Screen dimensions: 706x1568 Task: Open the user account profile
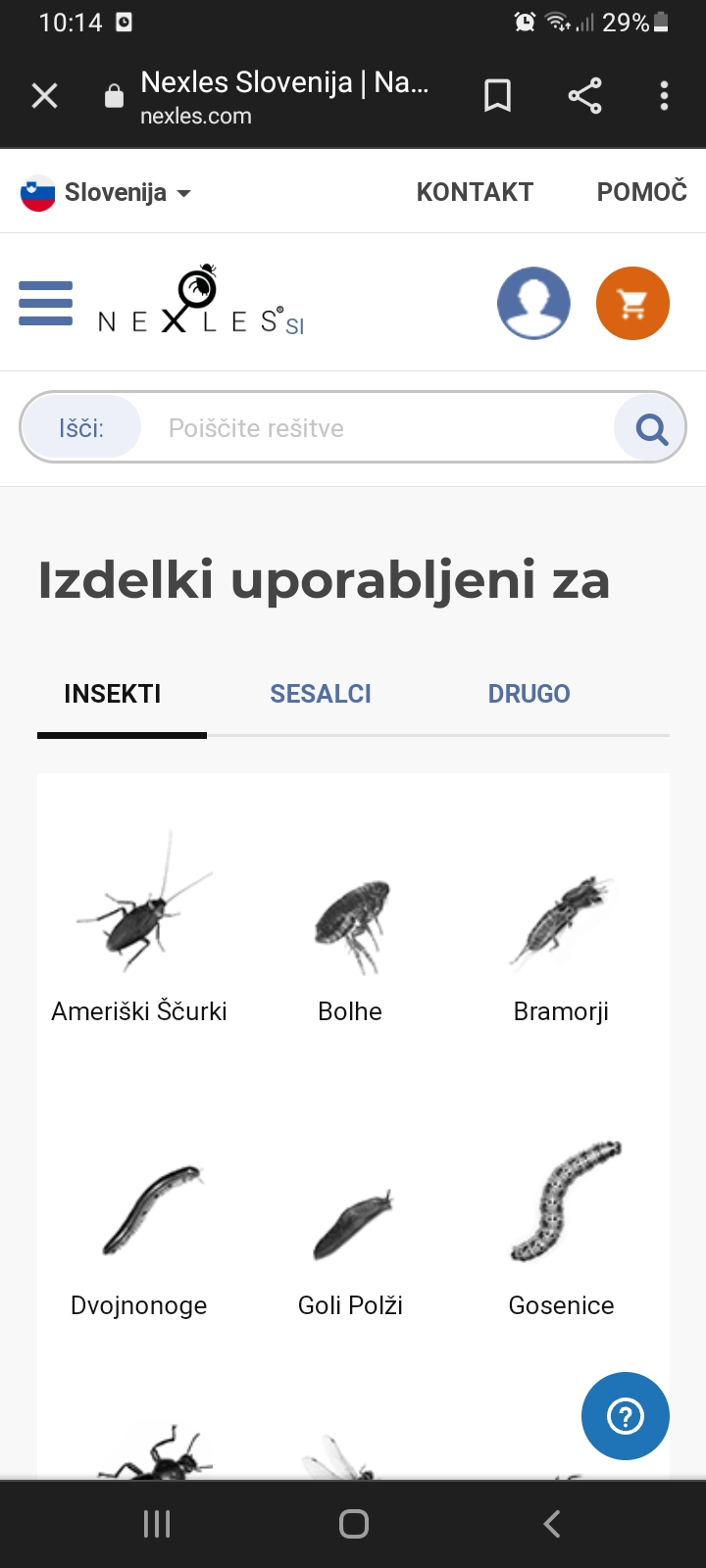pyautogui.click(x=533, y=303)
